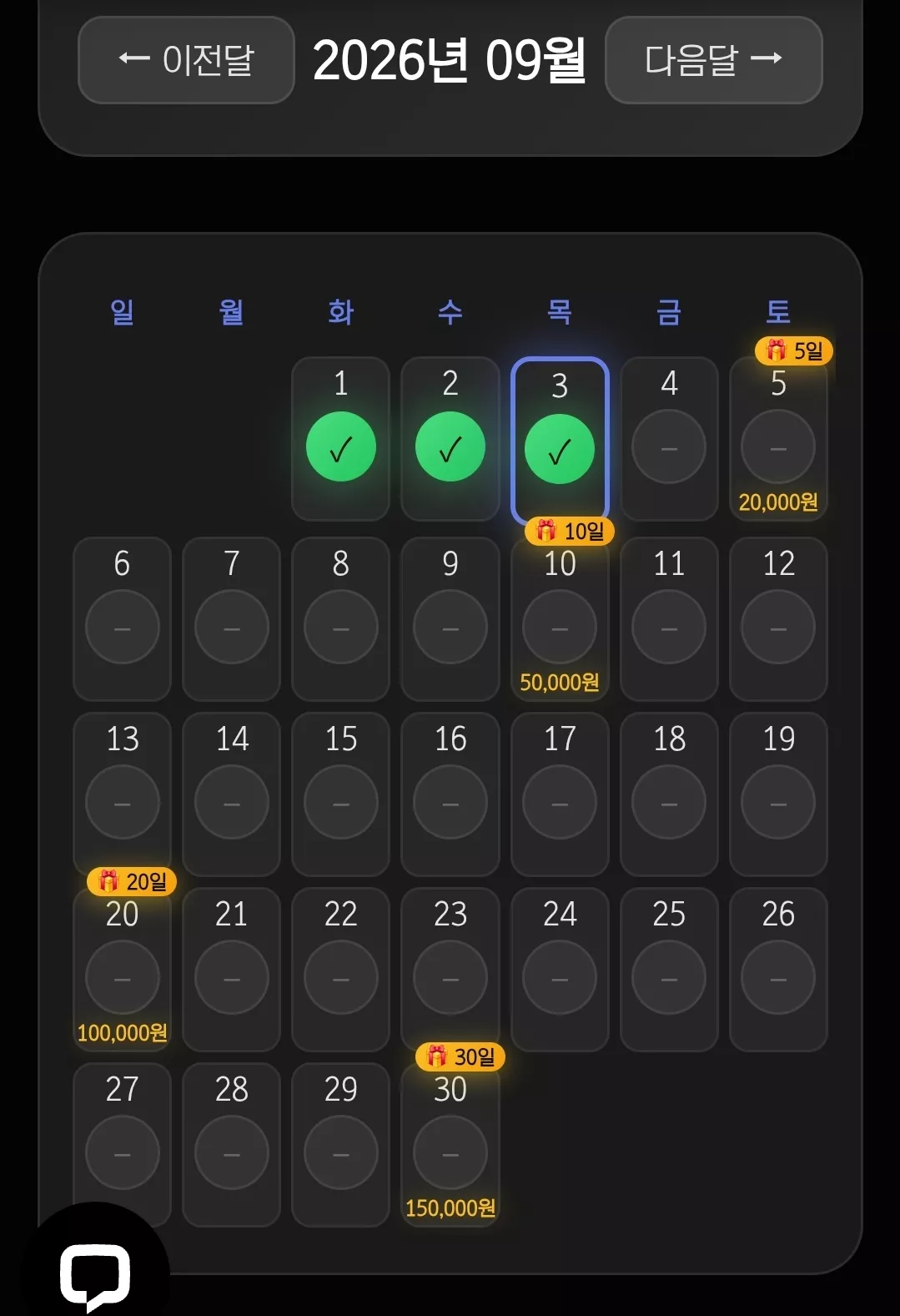Tap day 5 with the 20,000원 reward

click(x=778, y=439)
